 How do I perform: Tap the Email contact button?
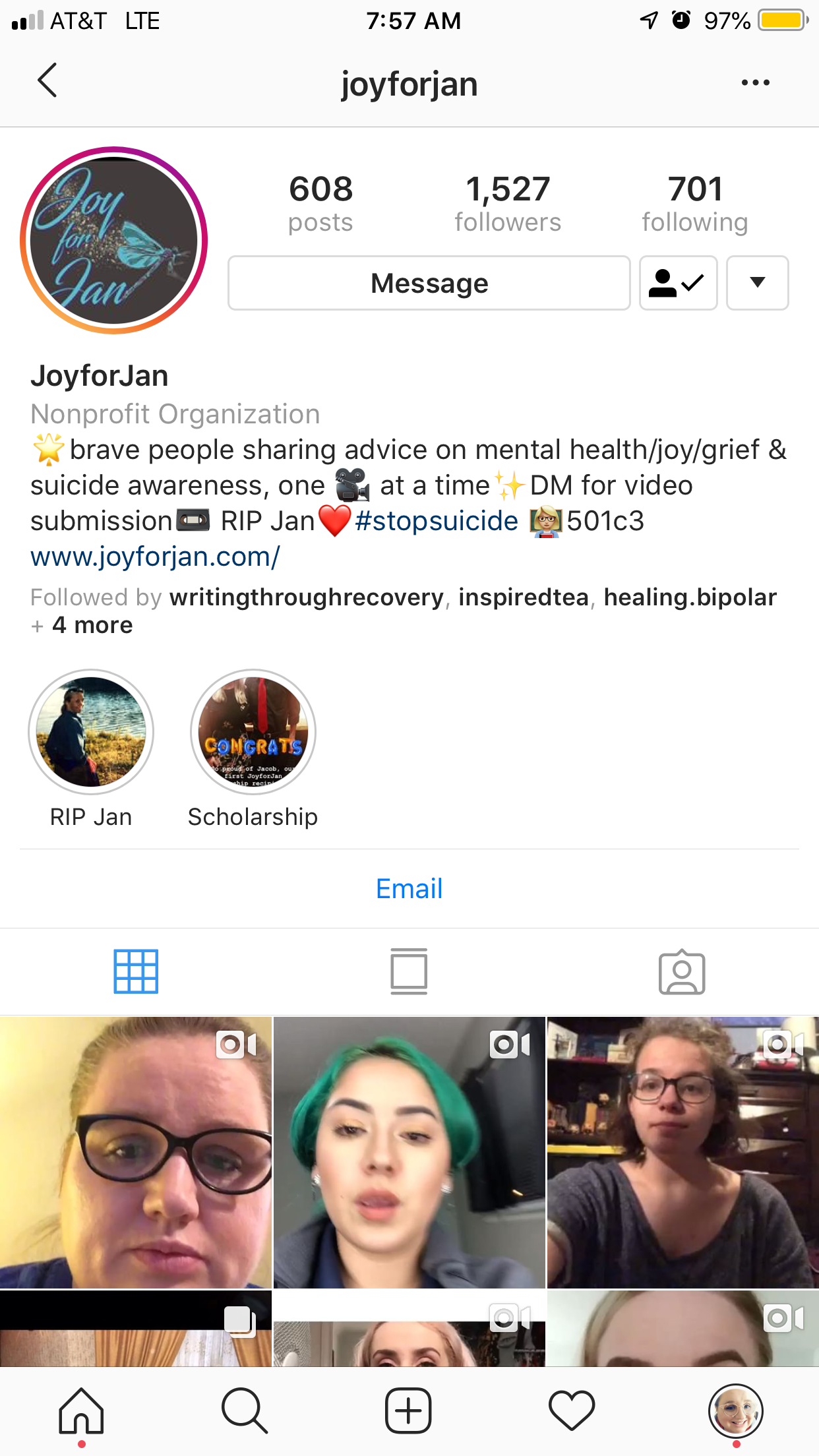point(409,888)
